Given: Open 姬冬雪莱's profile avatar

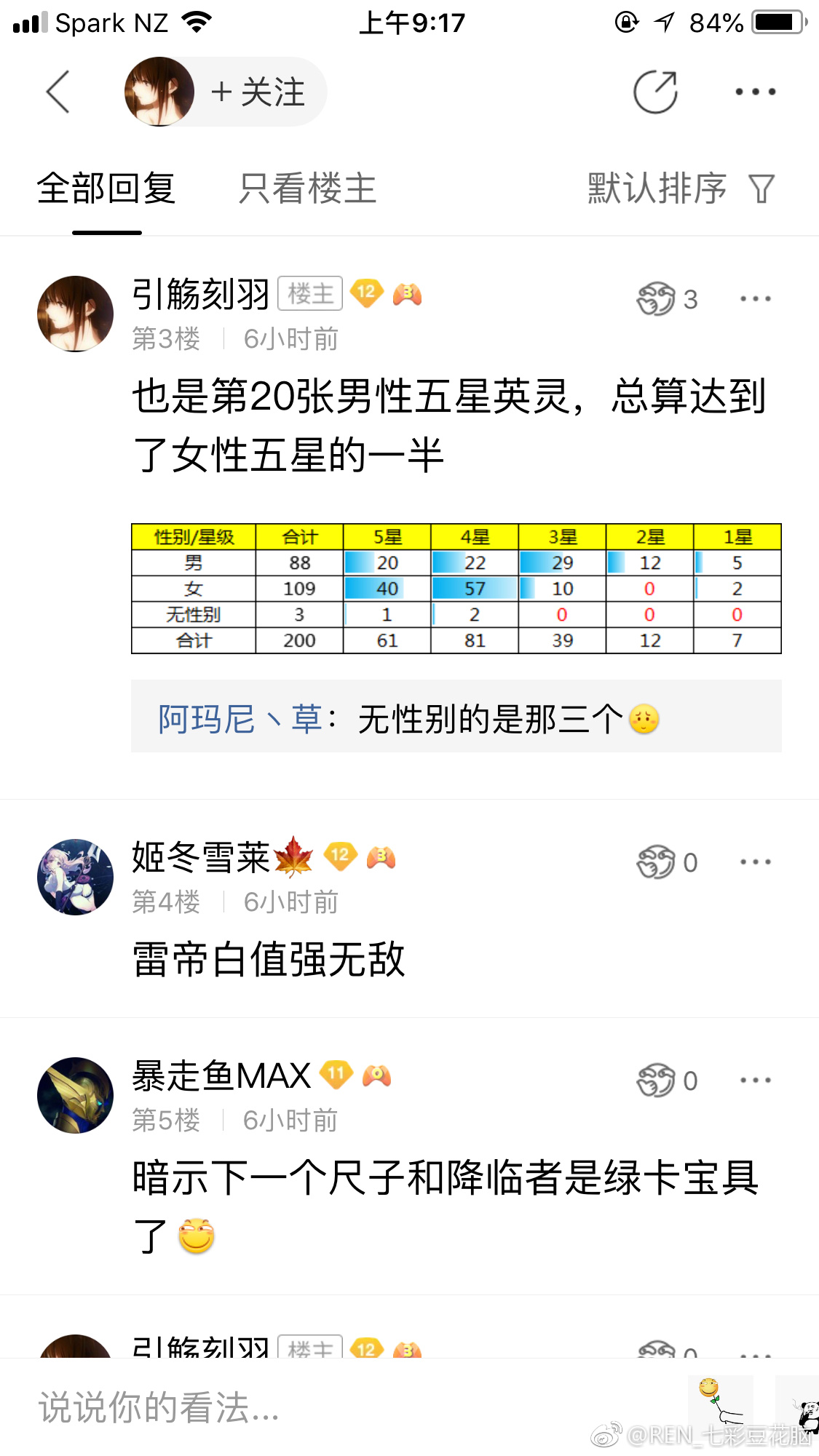Looking at the screenshot, I should pos(75,877).
